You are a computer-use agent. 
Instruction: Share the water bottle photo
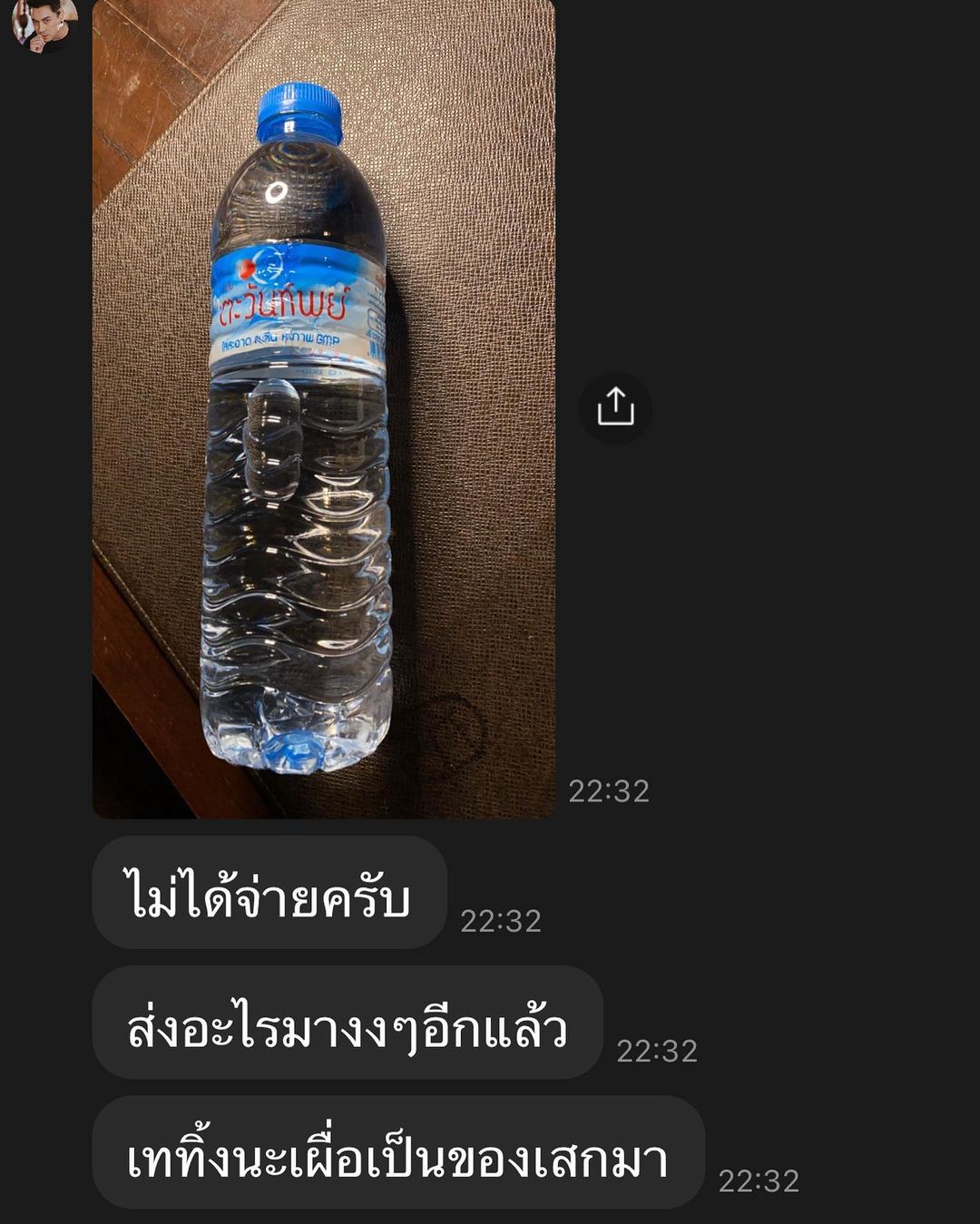tap(615, 407)
